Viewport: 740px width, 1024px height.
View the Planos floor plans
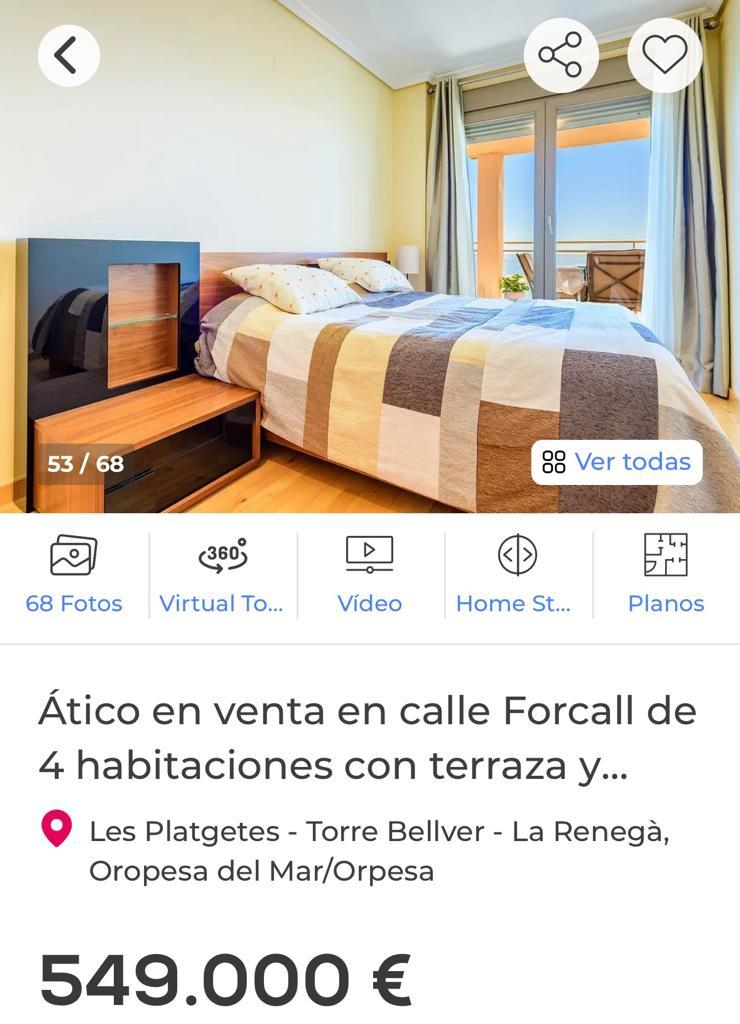tap(665, 575)
